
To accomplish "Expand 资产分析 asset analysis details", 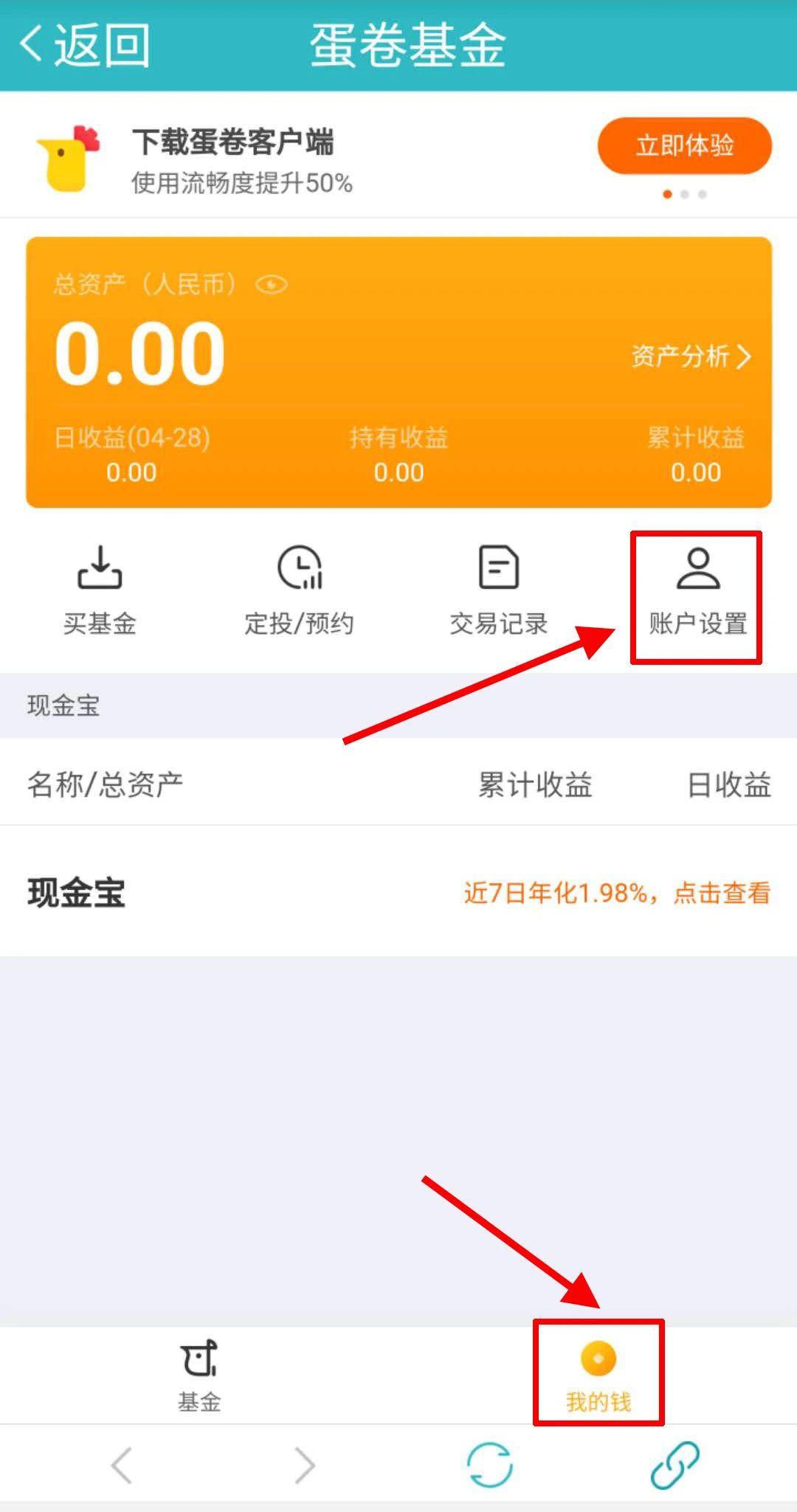I will (688, 356).
